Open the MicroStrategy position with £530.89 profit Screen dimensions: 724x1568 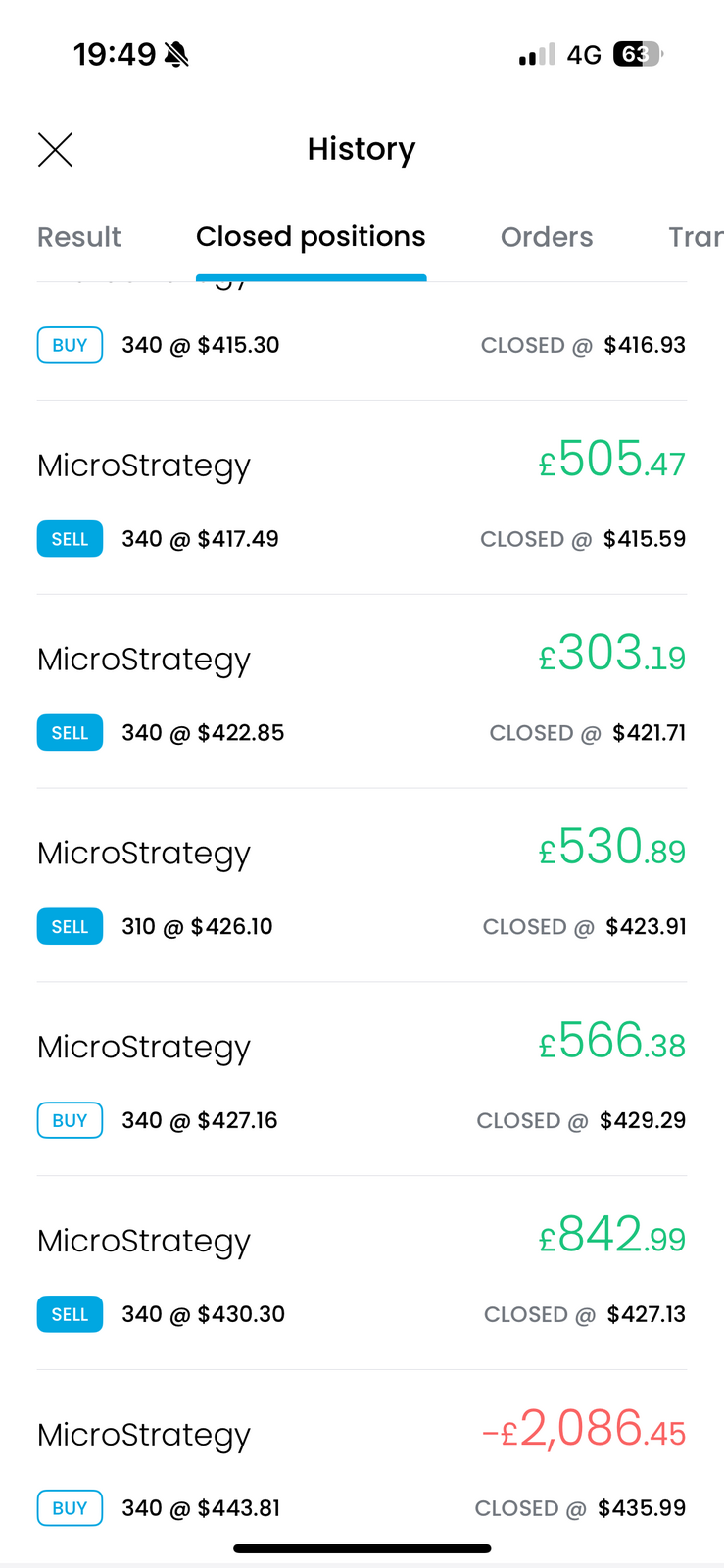click(x=362, y=885)
